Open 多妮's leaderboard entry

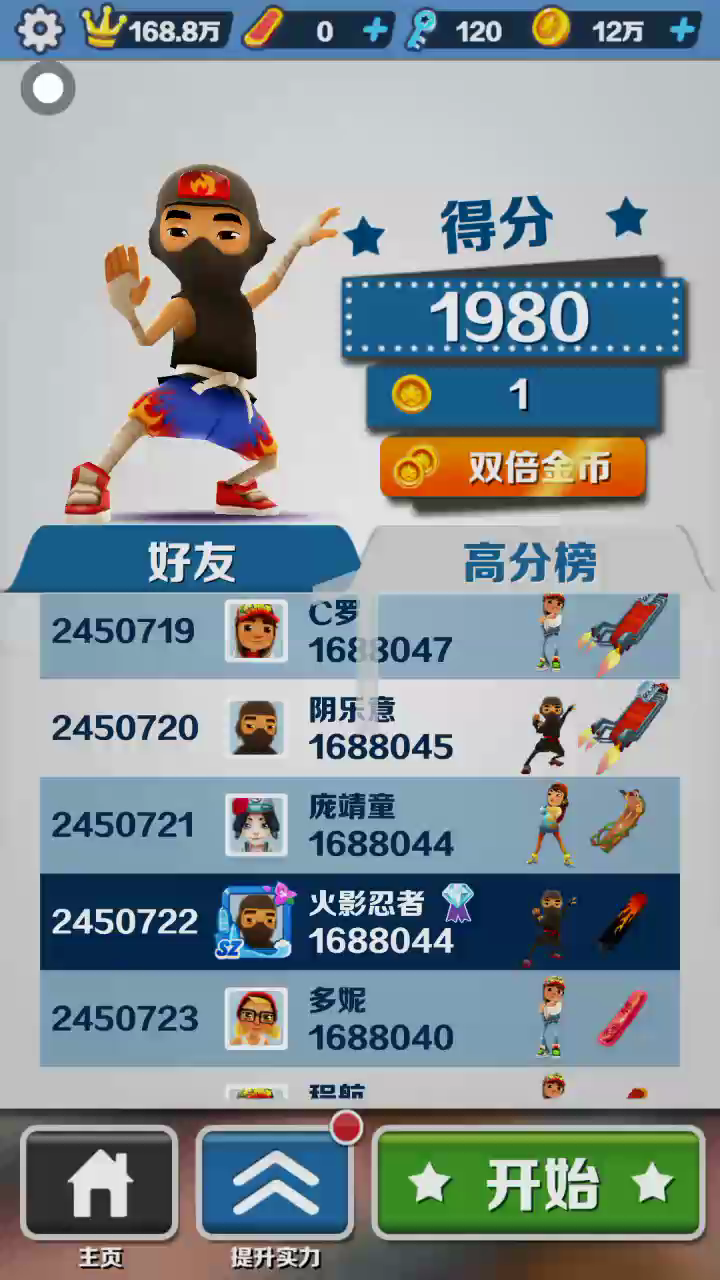tap(360, 1018)
